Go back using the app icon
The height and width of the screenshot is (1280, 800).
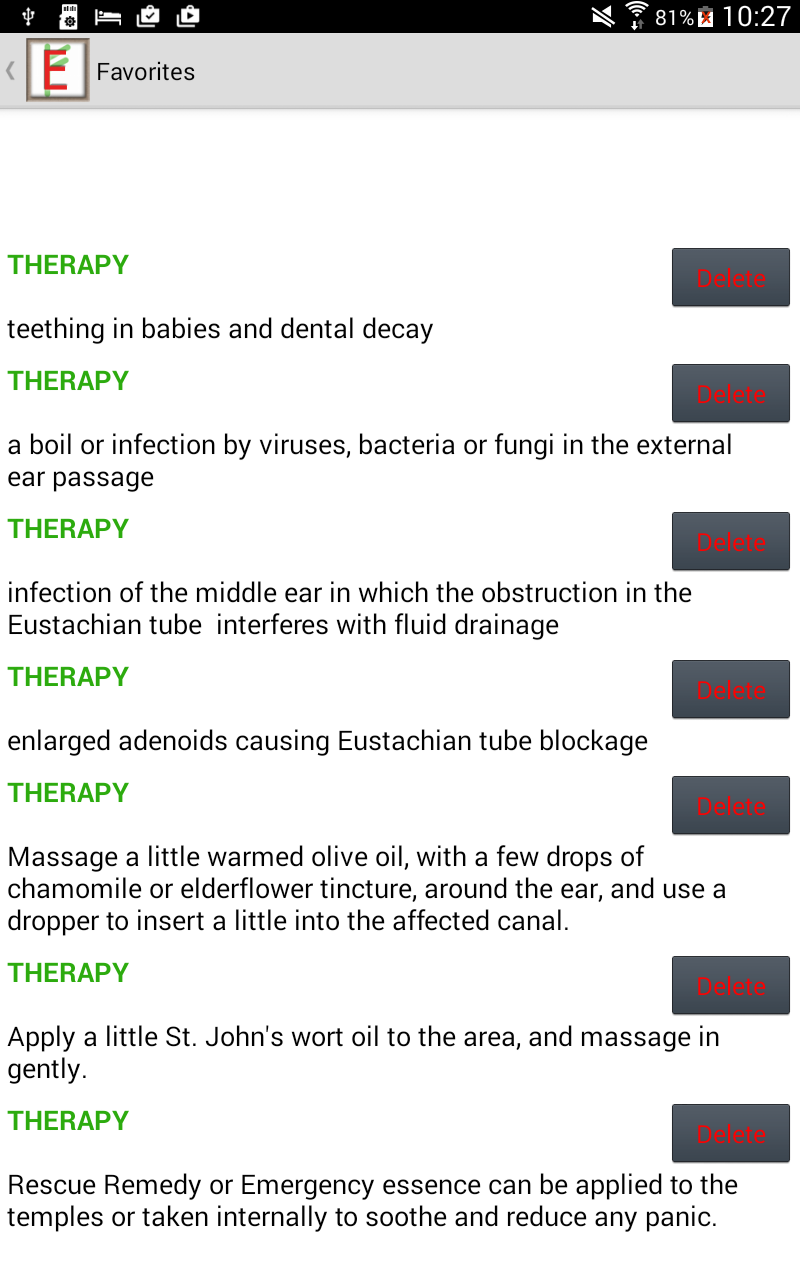point(57,70)
